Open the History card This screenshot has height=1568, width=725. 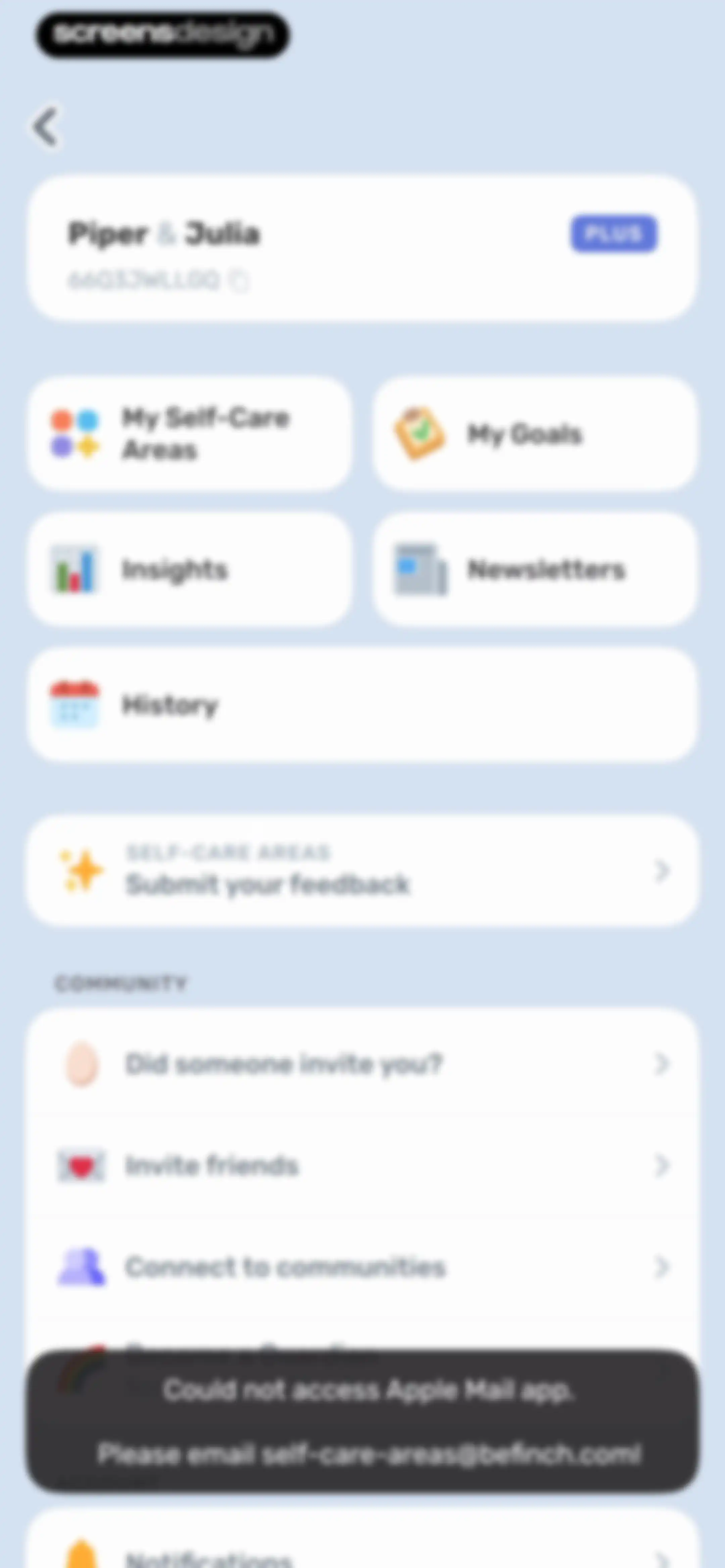pyautogui.click(x=362, y=705)
